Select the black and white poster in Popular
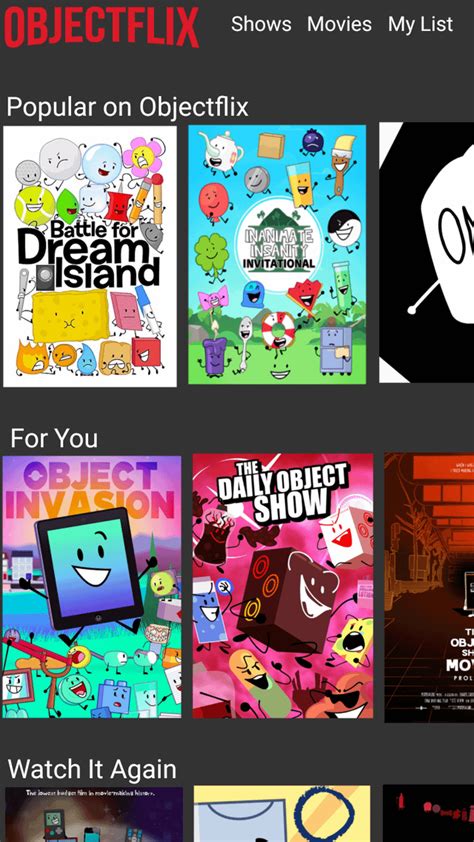The width and height of the screenshot is (474, 842). pyautogui.click(x=427, y=252)
